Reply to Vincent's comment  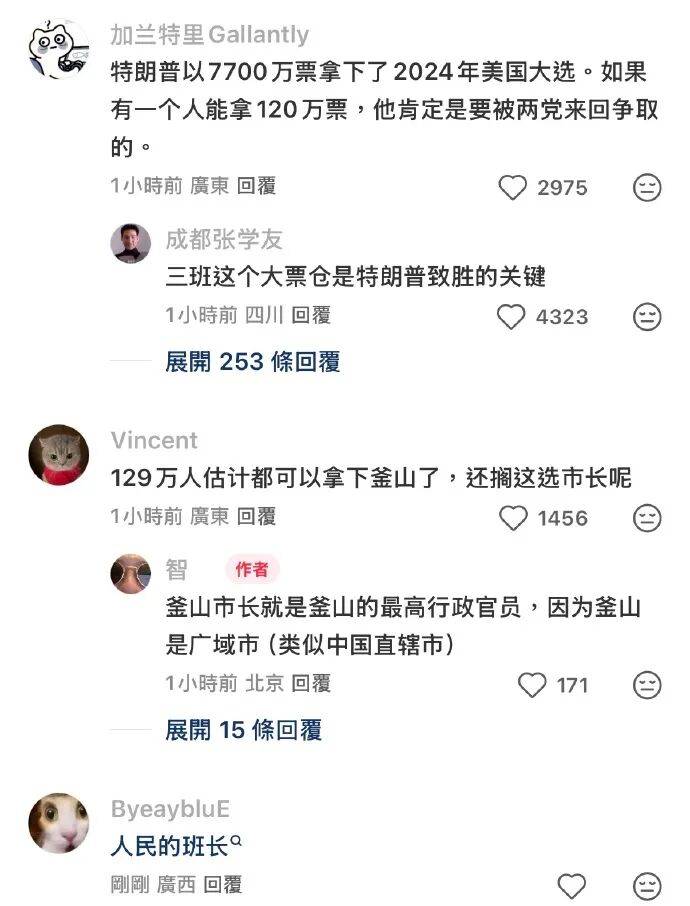point(258,517)
